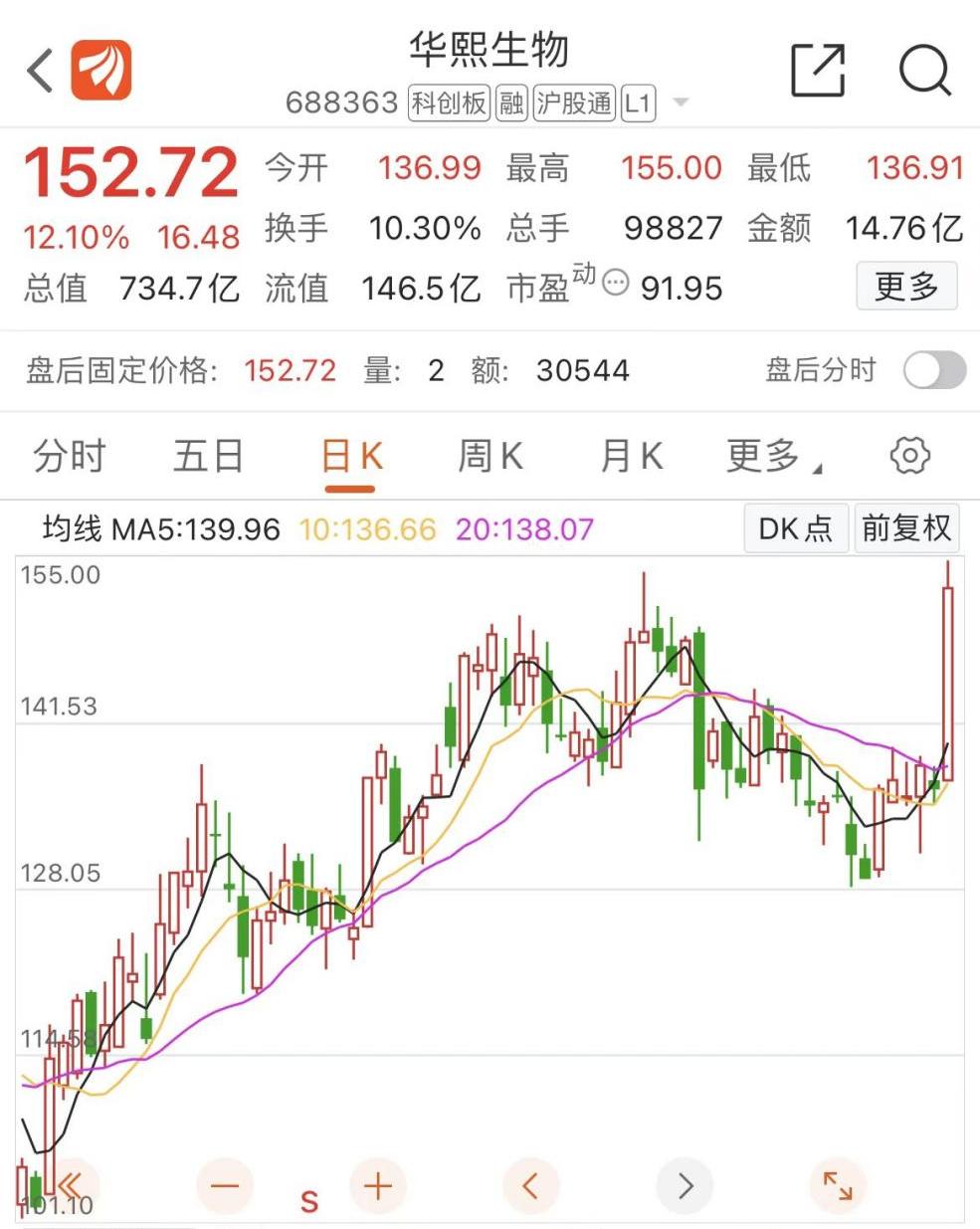Move chart to next candle
Viewport: 980px width, 1229px height.
pos(685,1185)
